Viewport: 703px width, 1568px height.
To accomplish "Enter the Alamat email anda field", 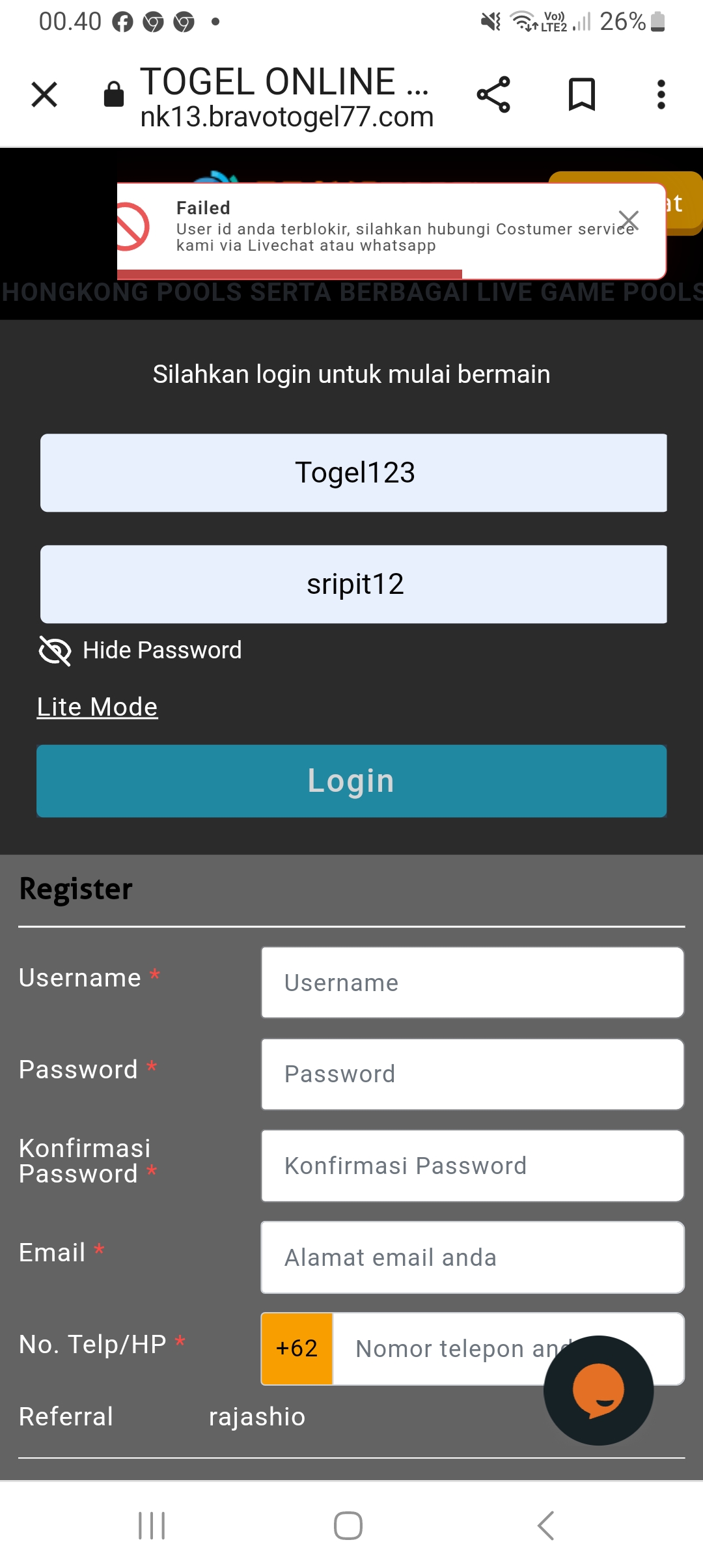I will click(472, 1257).
